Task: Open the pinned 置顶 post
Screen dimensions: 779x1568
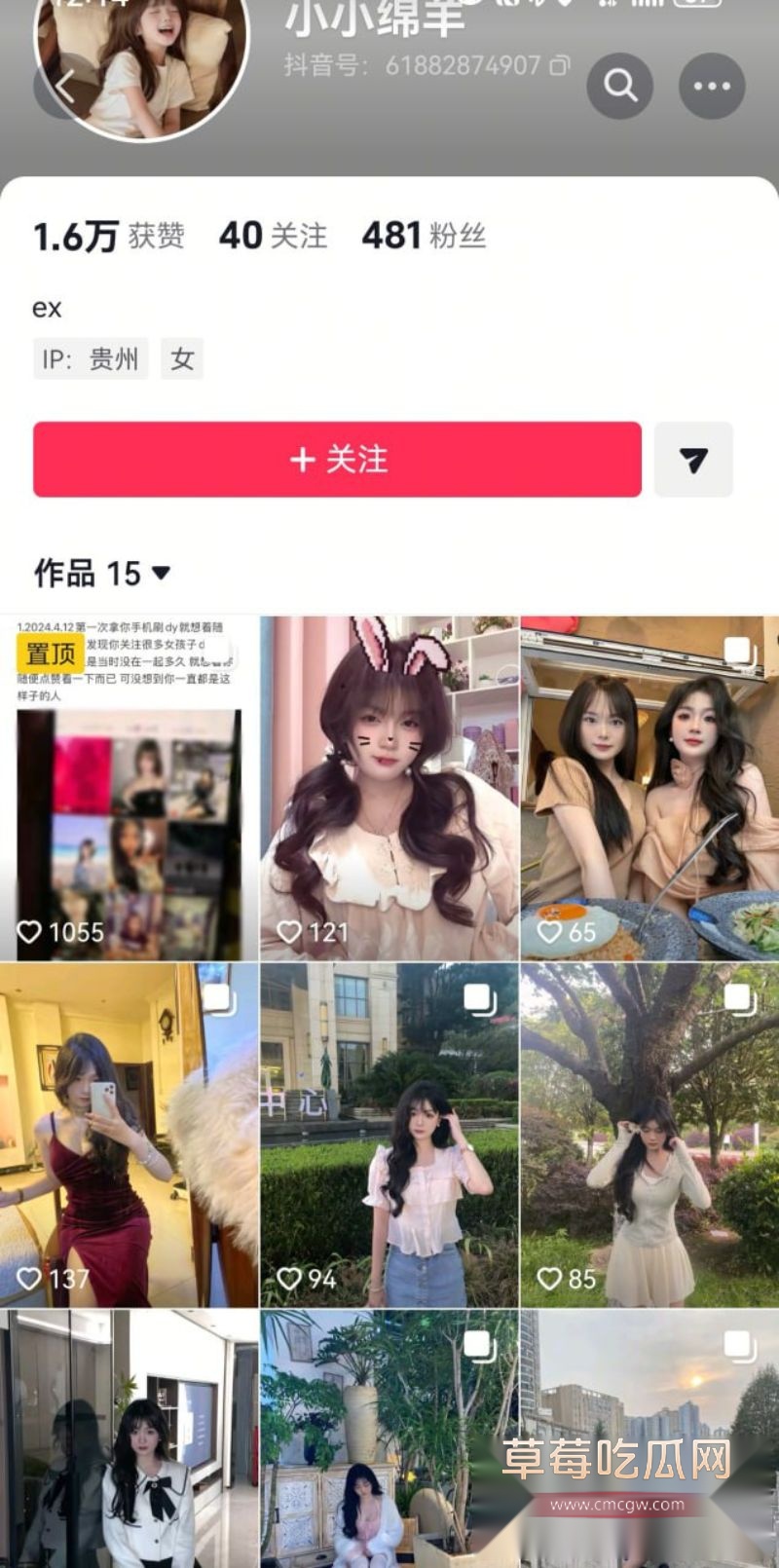Action: tap(131, 779)
